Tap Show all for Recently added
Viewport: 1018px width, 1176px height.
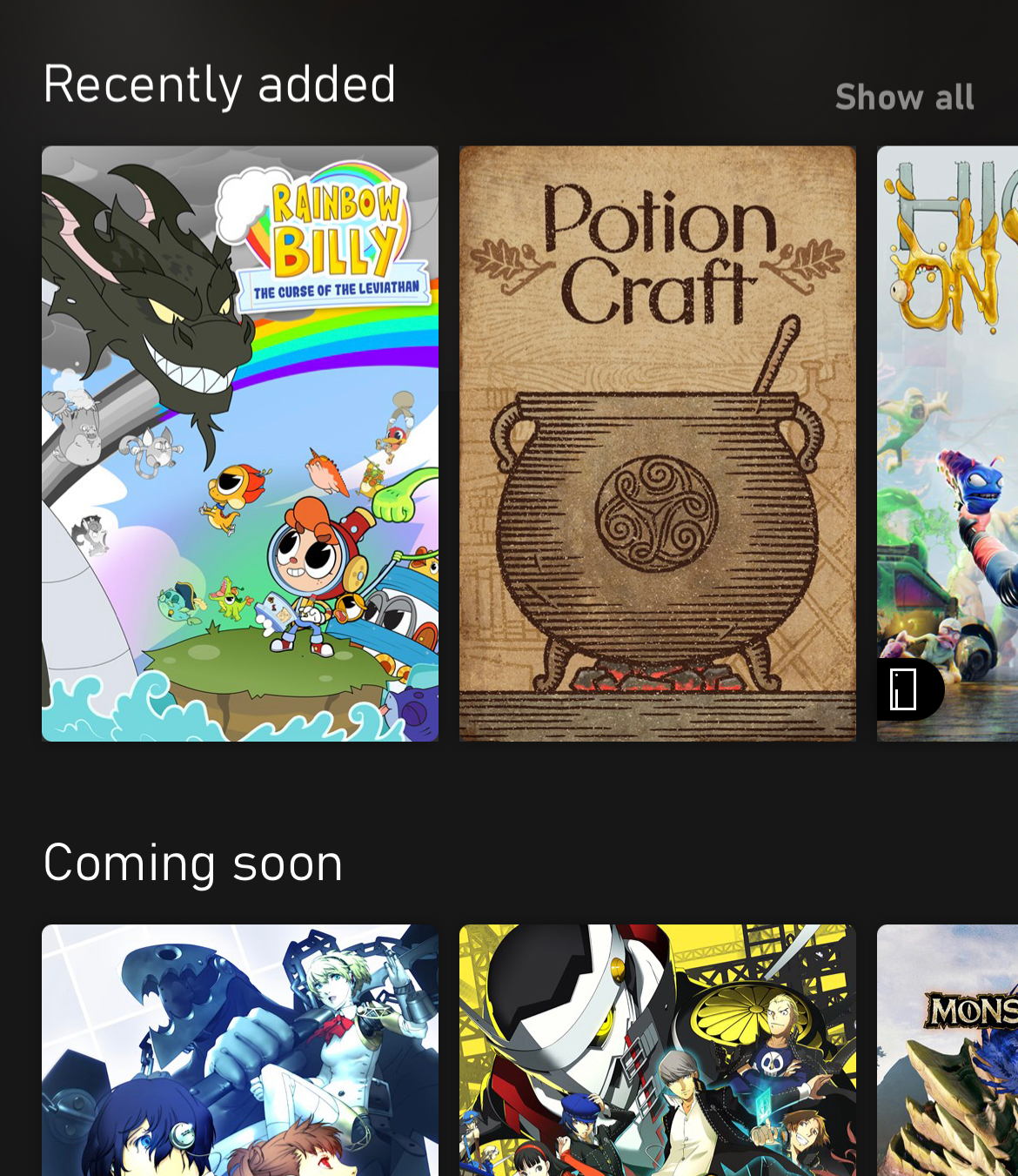pyautogui.click(x=904, y=97)
